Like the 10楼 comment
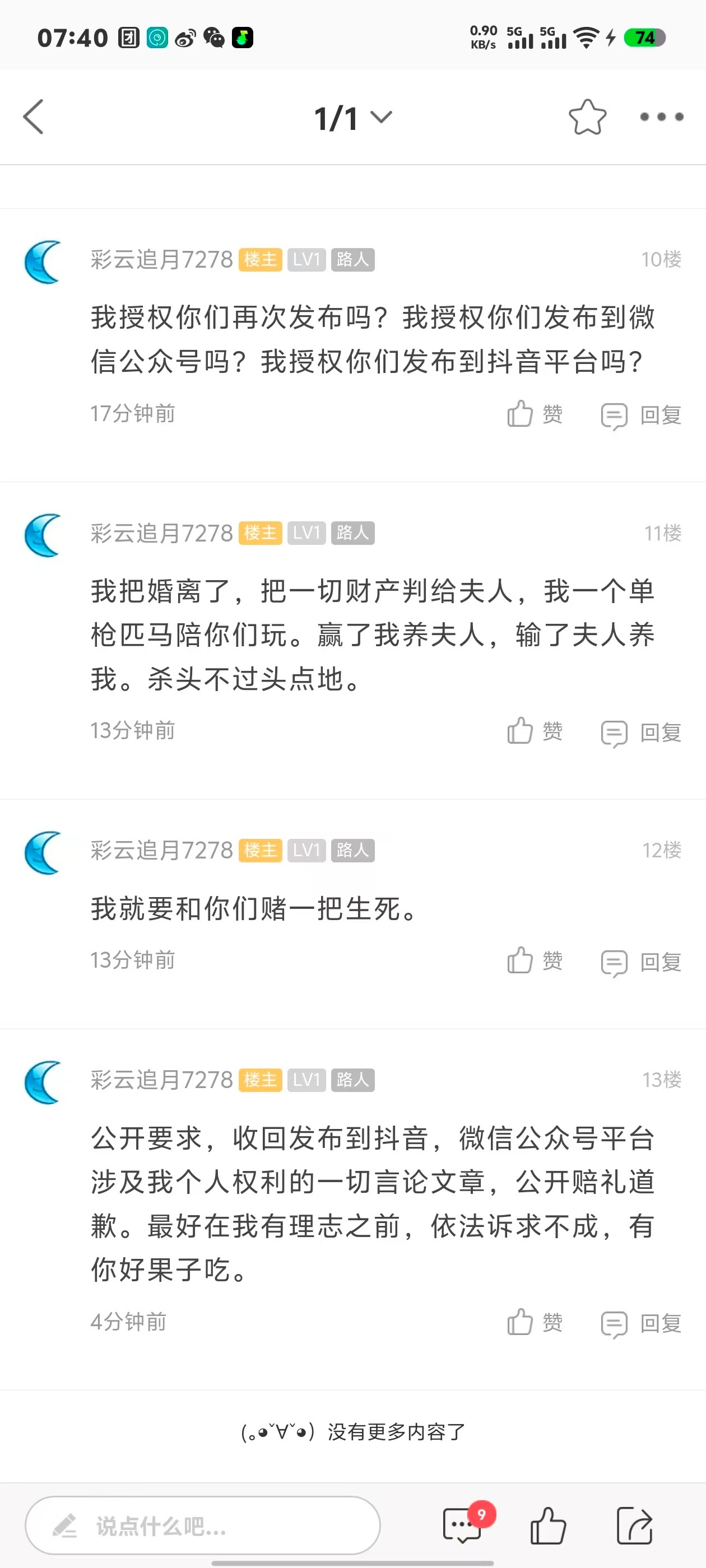This screenshot has width=706, height=1568. tap(534, 414)
